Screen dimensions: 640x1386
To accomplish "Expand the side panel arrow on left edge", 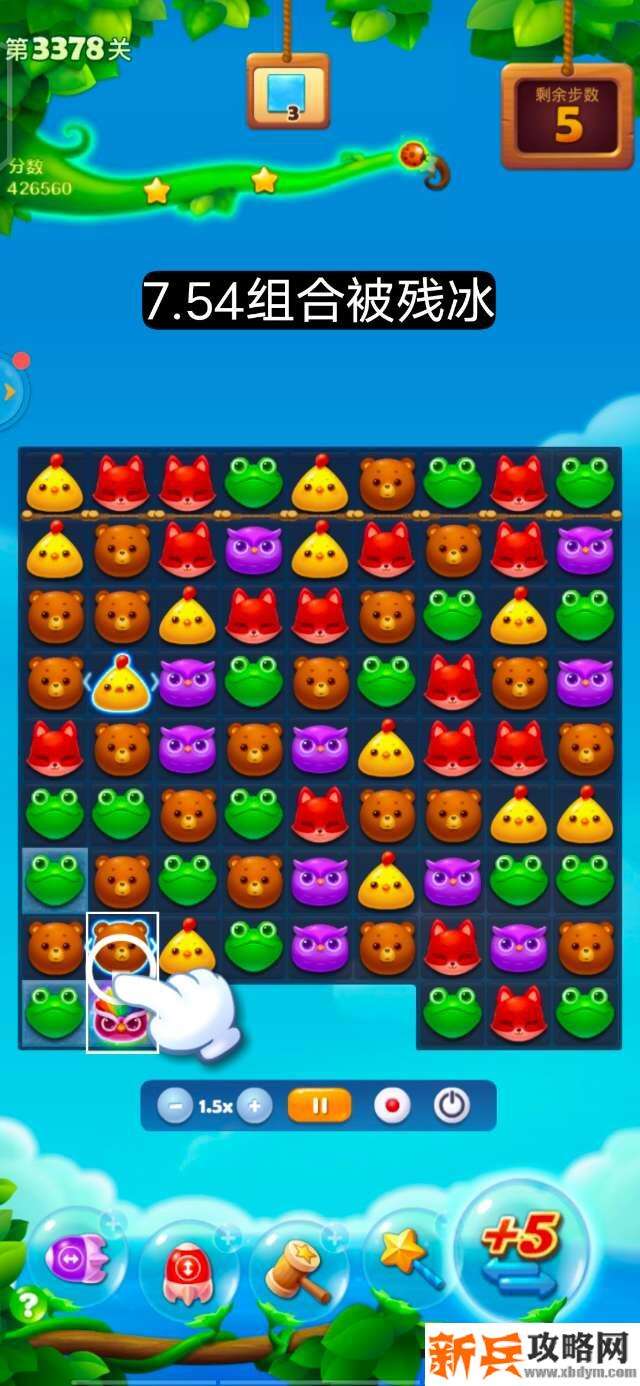I will pyautogui.click(x=10, y=392).
